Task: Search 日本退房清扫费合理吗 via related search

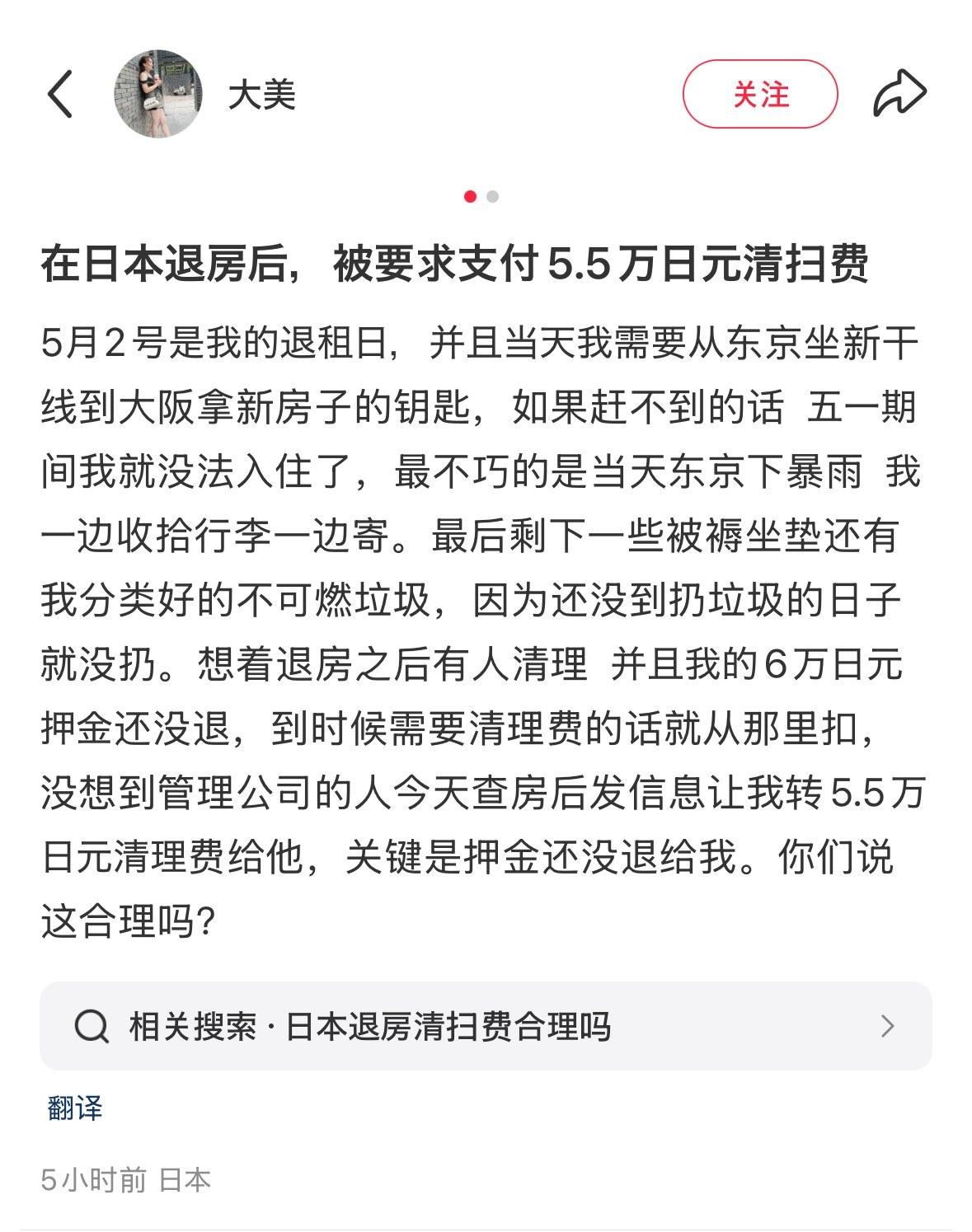Action: coord(371,1025)
